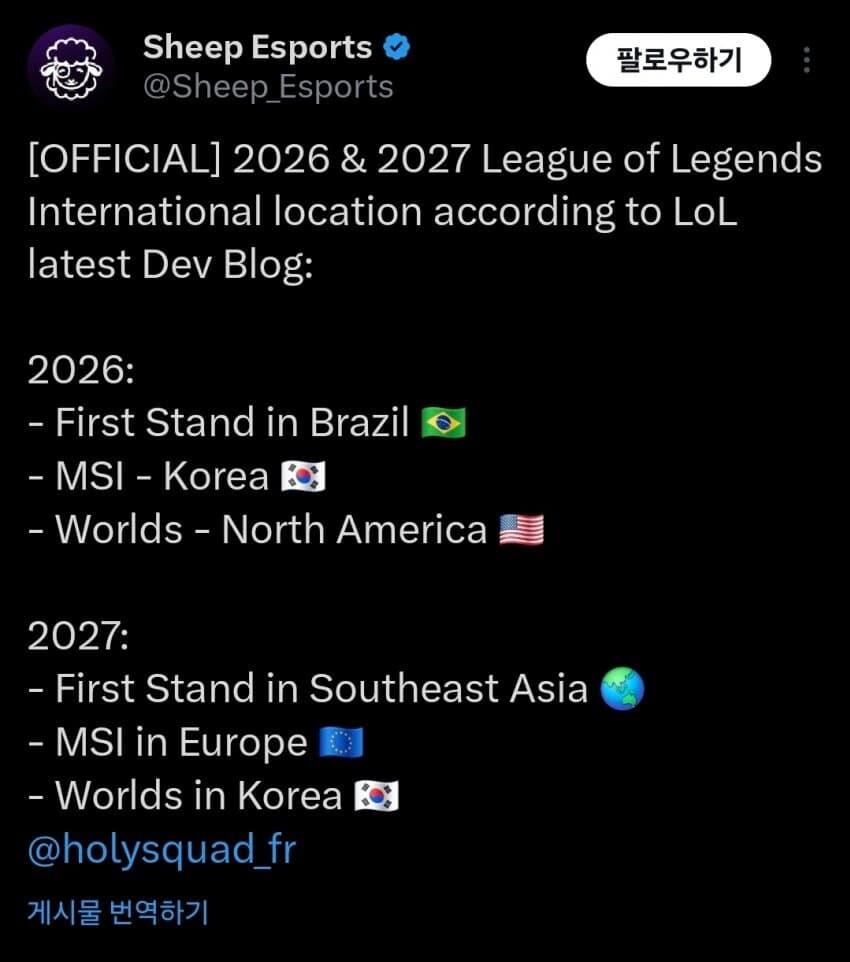Translate post via 게시물 번역하기
850x962 pixels.
[118, 912]
